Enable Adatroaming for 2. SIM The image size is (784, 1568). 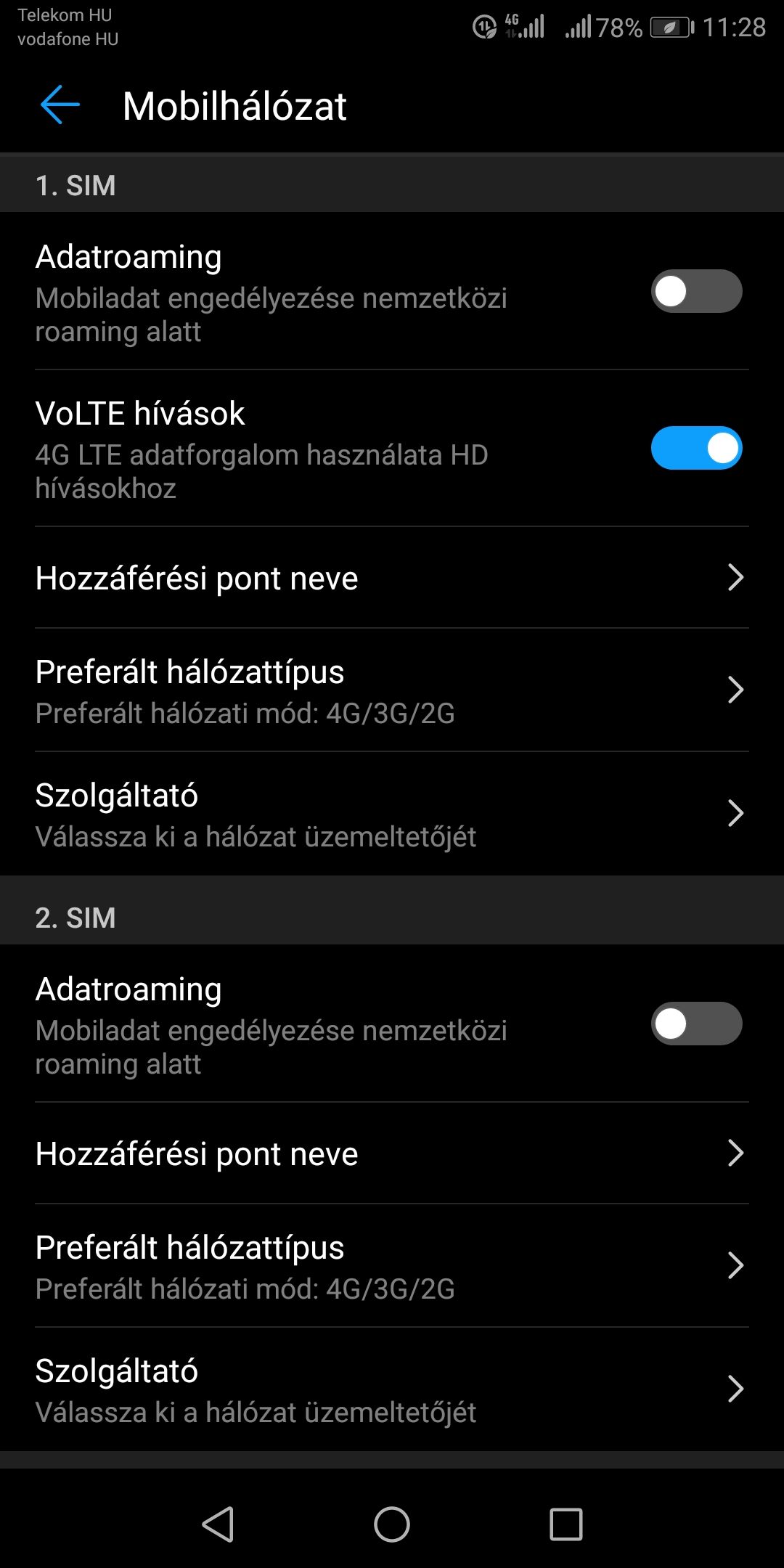(696, 1024)
